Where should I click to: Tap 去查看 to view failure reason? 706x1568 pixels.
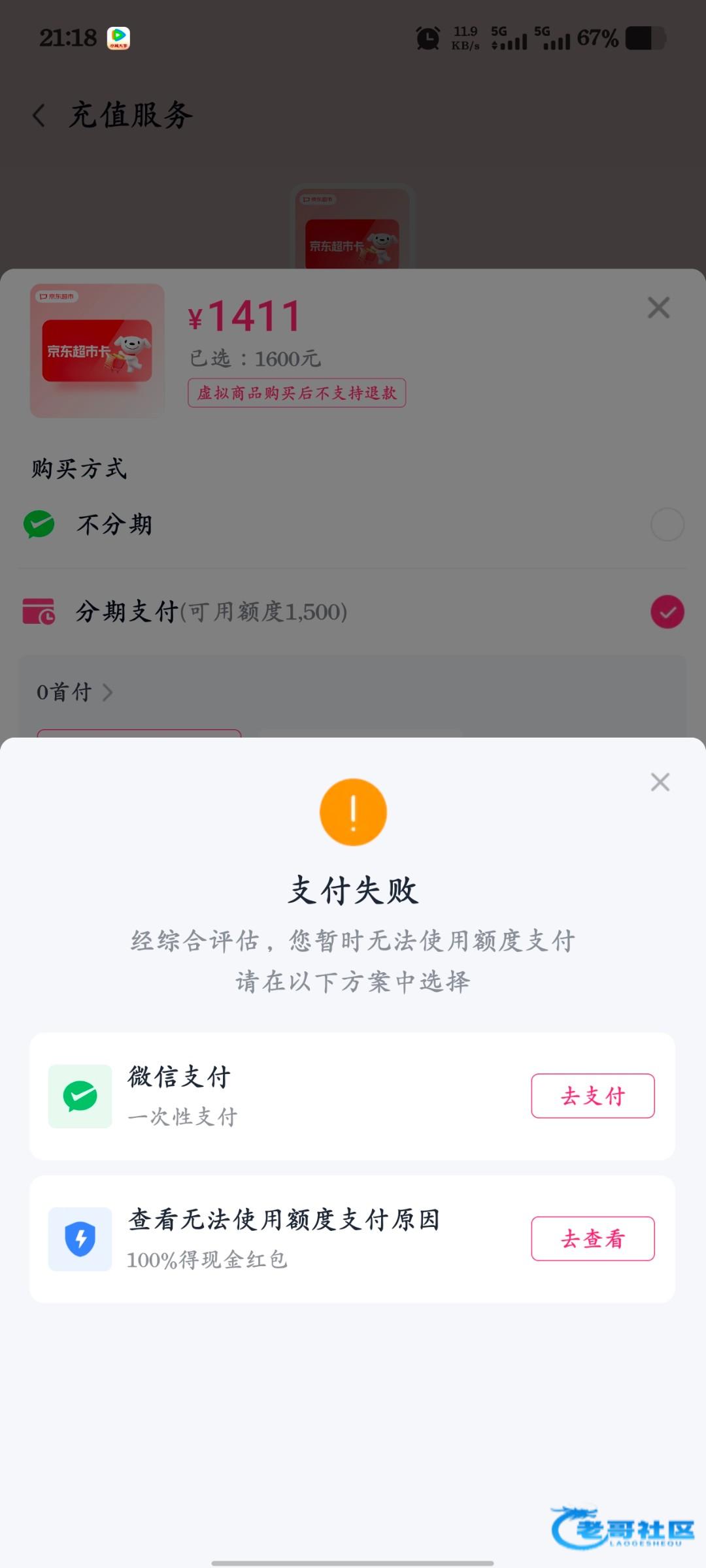tap(592, 1238)
